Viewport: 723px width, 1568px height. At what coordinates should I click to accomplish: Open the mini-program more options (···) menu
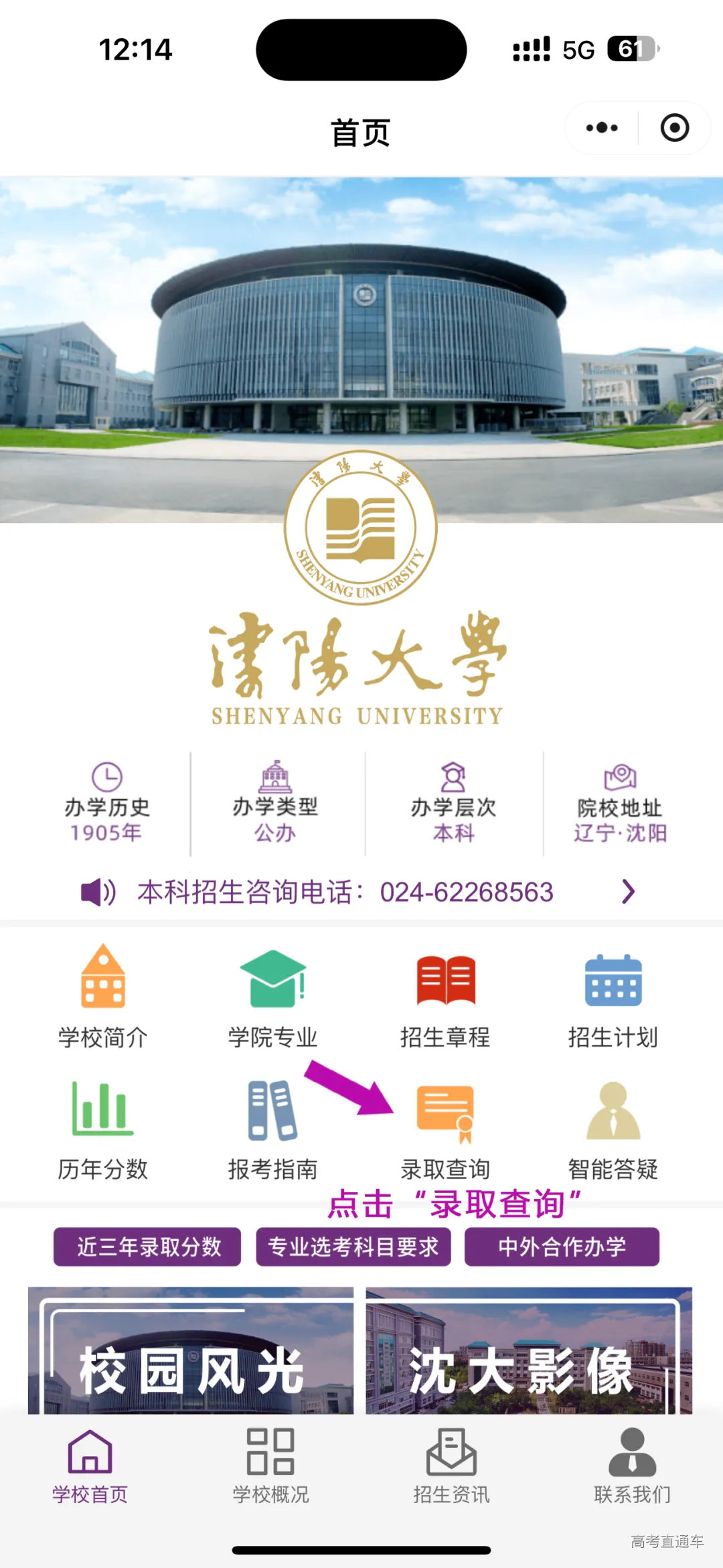pyautogui.click(x=602, y=126)
